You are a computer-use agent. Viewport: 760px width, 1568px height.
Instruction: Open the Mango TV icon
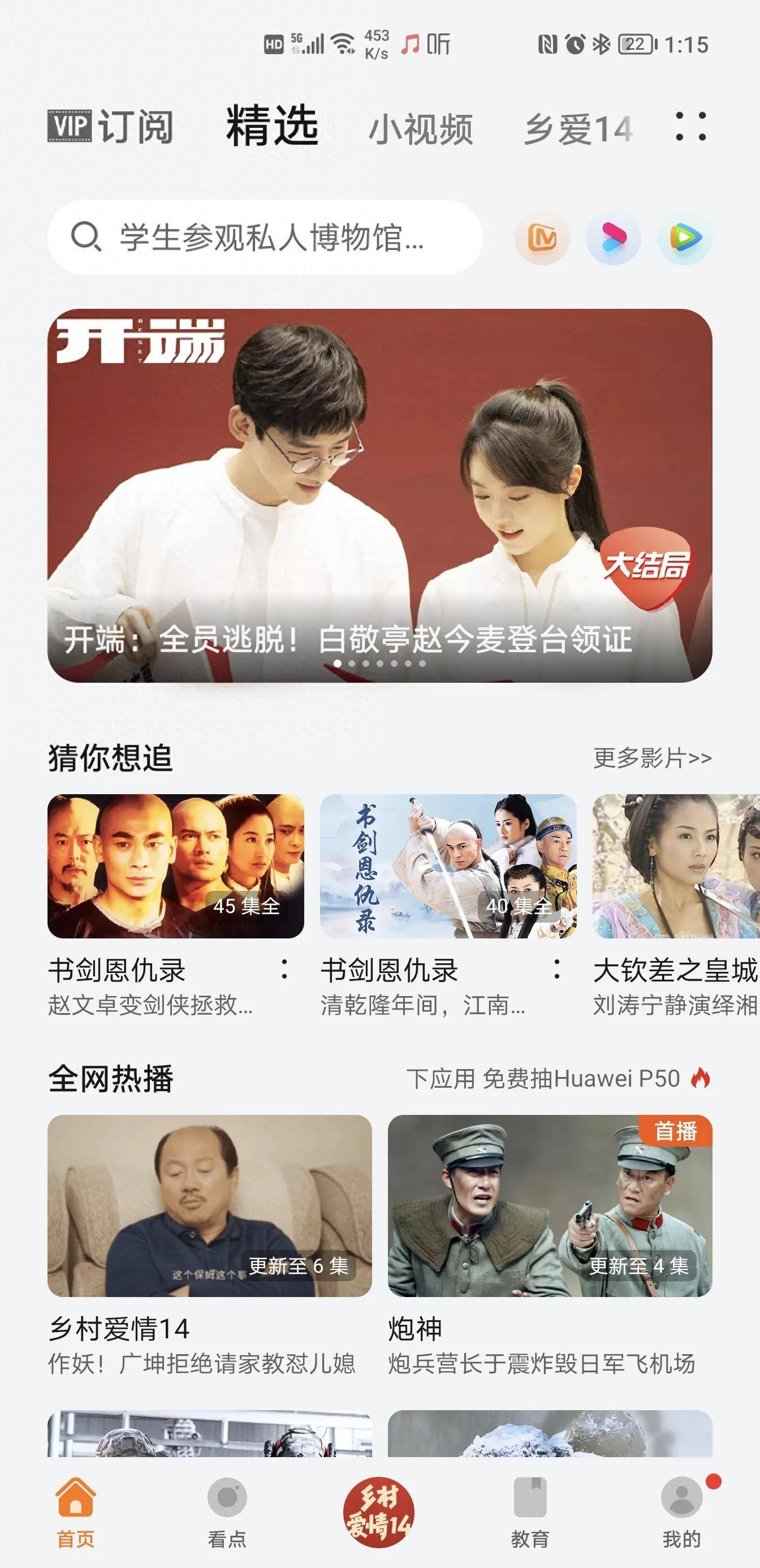tap(542, 238)
